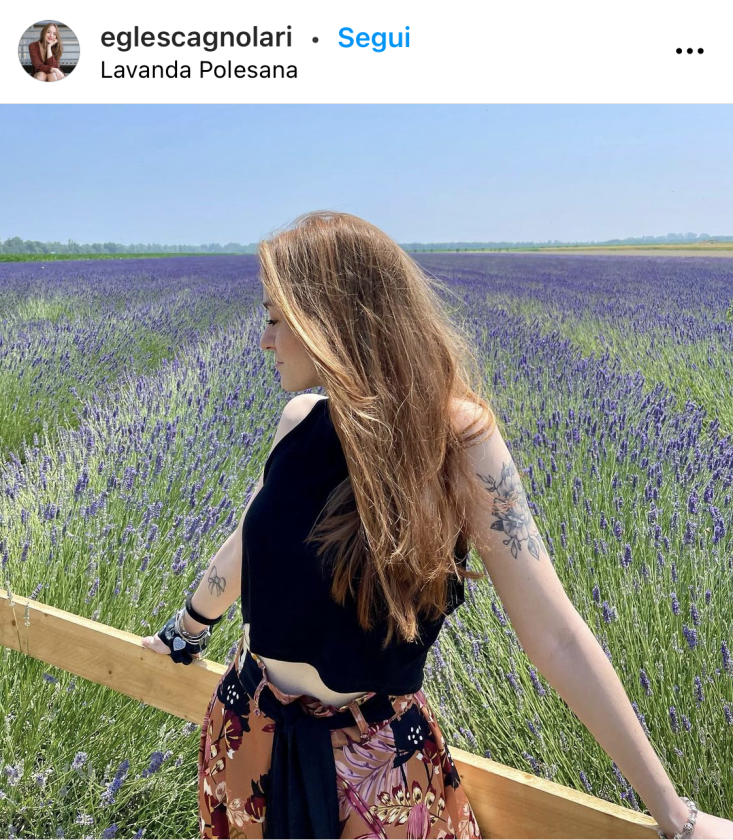Open the eglescagnolari username link

[x=196, y=38]
